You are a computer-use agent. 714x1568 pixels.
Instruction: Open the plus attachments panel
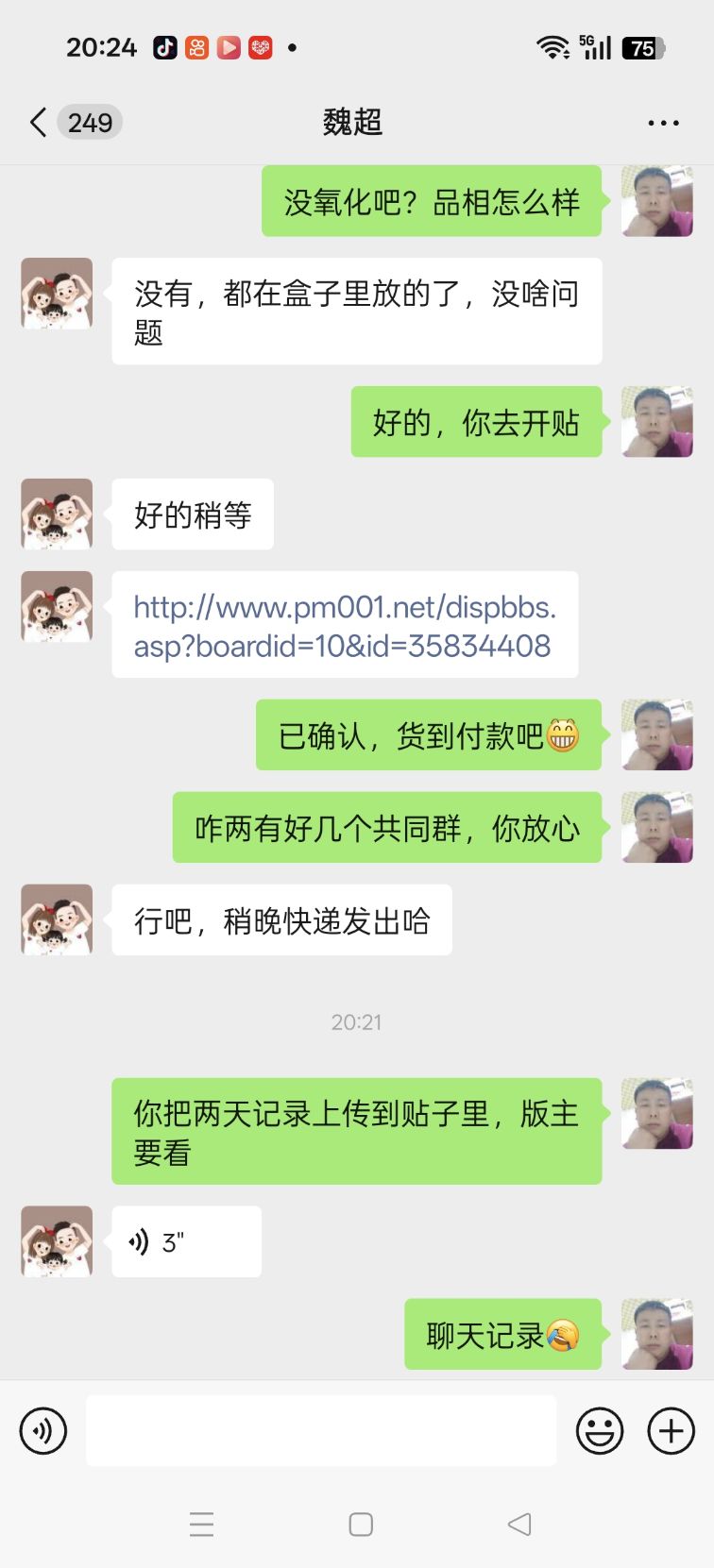click(x=671, y=1431)
